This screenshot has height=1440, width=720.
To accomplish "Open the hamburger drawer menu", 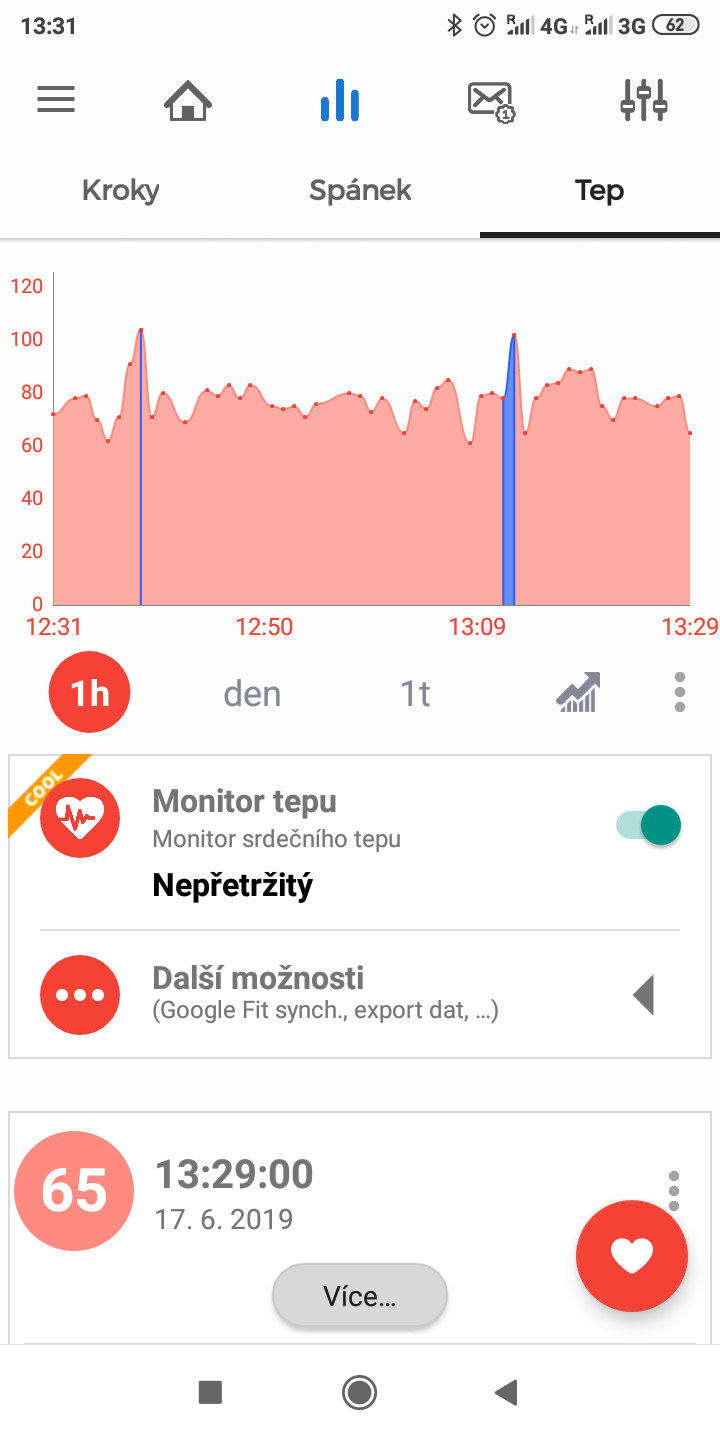I will pos(56,100).
